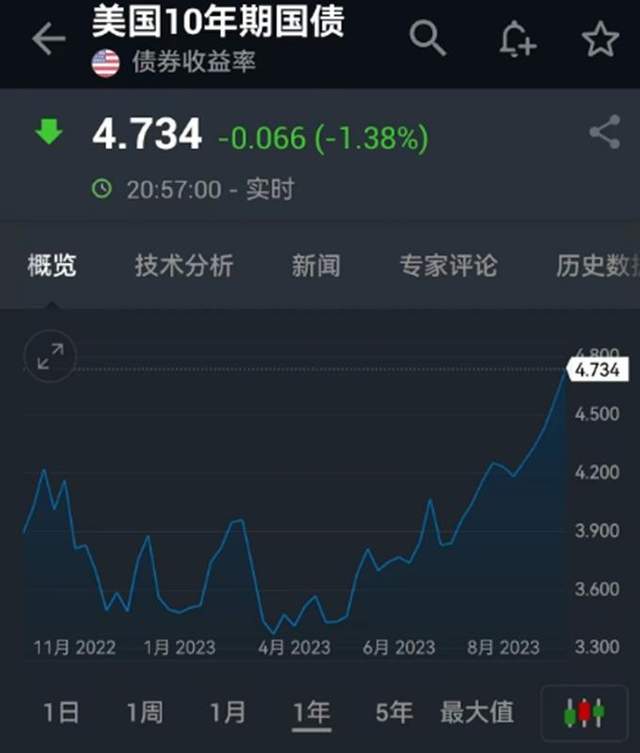Screen dimensions: 640x753
Task: Open the 专家评论 tab
Action: pos(448,265)
